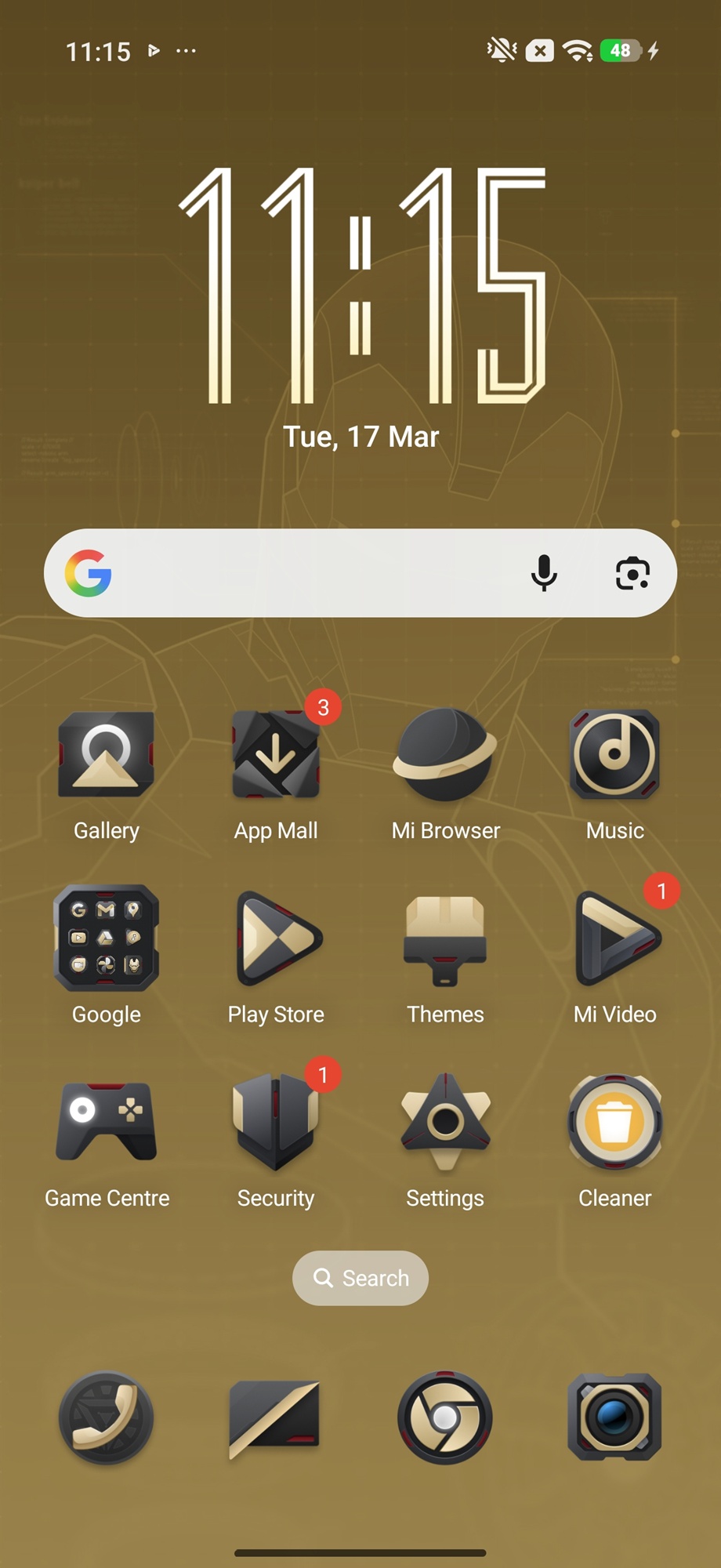Open Settings
The width and height of the screenshot is (721, 1568).
[x=445, y=1122]
